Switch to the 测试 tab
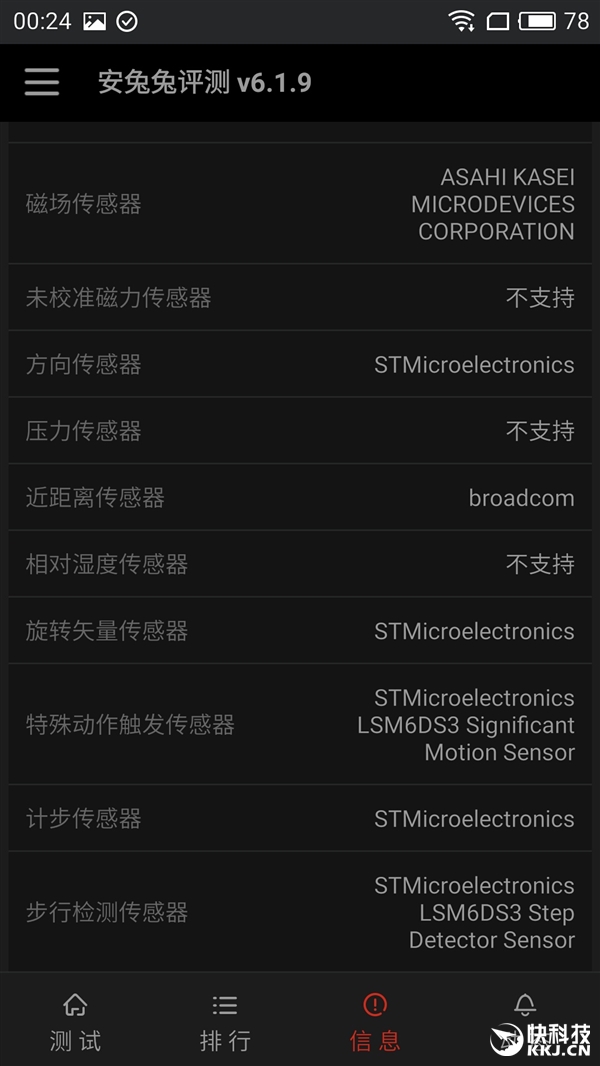This screenshot has height=1066, width=600. [75, 1022]
